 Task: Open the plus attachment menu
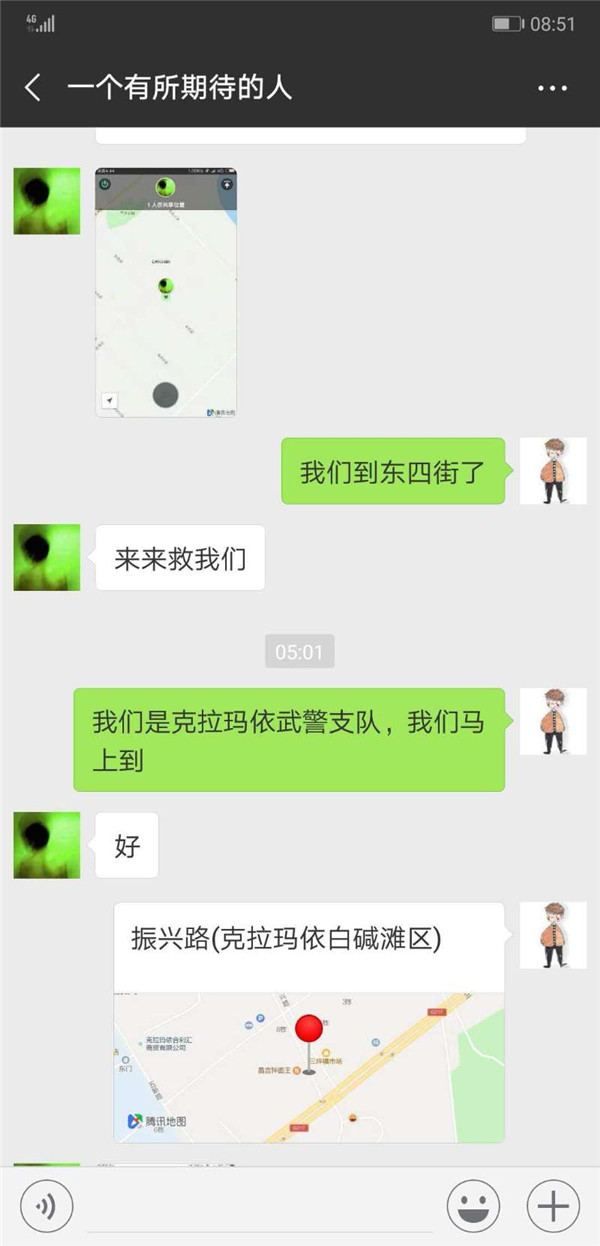coord(552,1205)
